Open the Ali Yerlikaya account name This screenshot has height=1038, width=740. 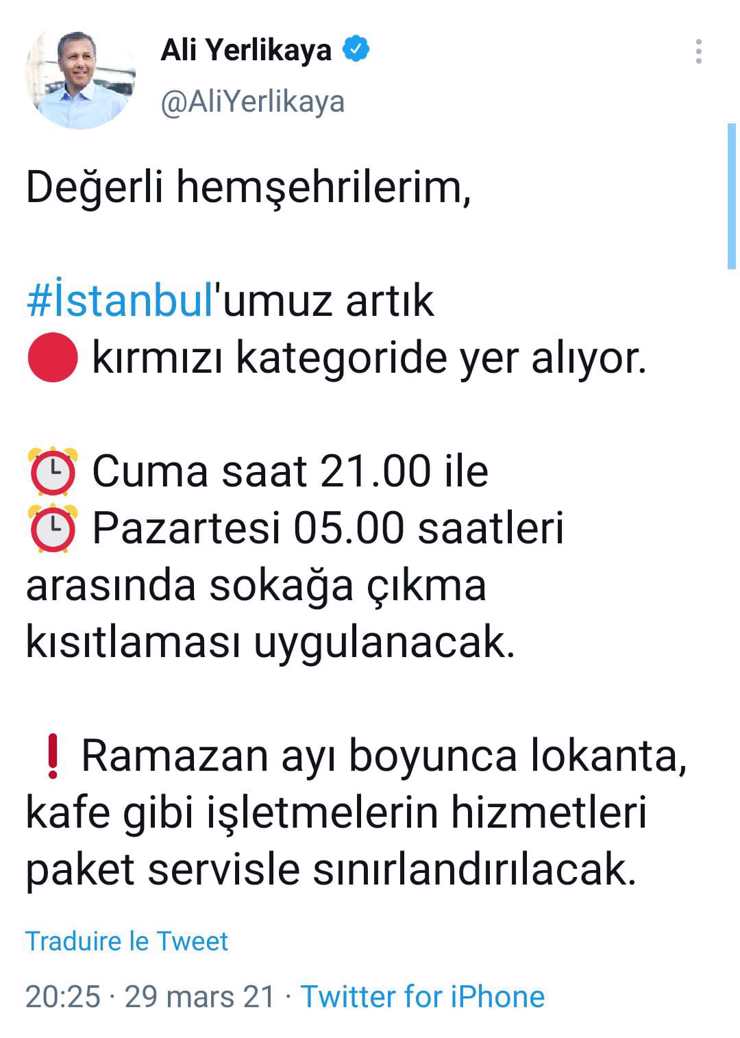(x=245, y=51)
